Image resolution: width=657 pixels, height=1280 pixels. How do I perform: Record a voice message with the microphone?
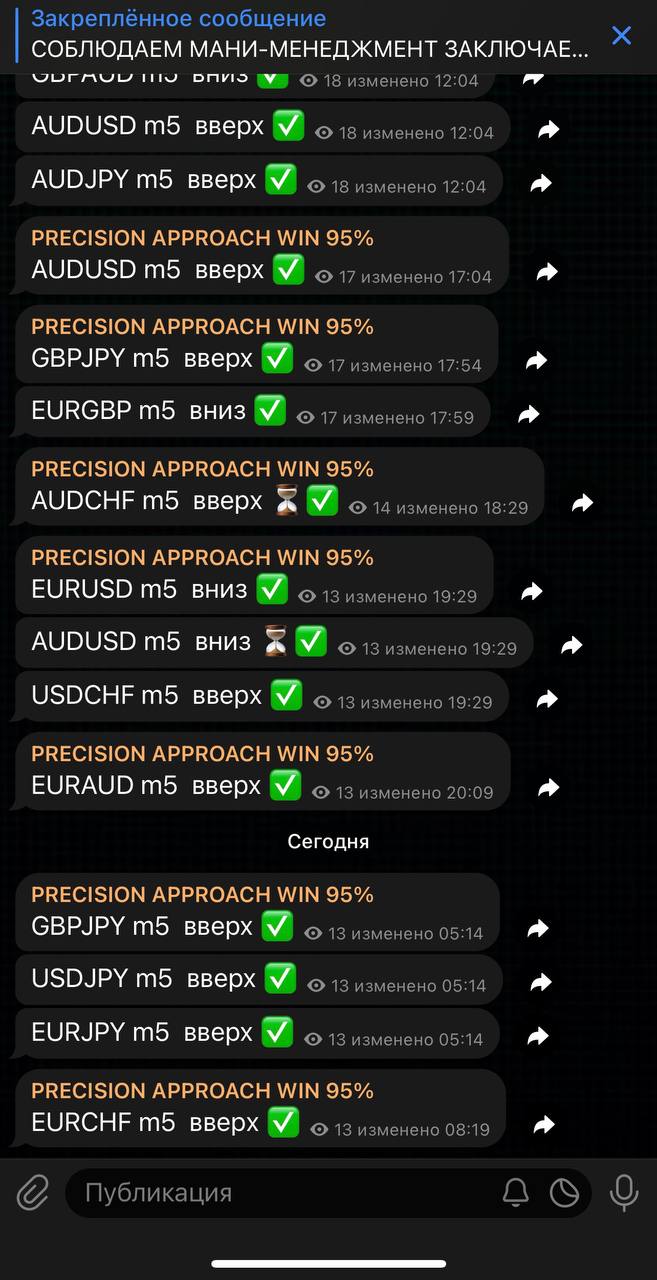point(624,1192)
